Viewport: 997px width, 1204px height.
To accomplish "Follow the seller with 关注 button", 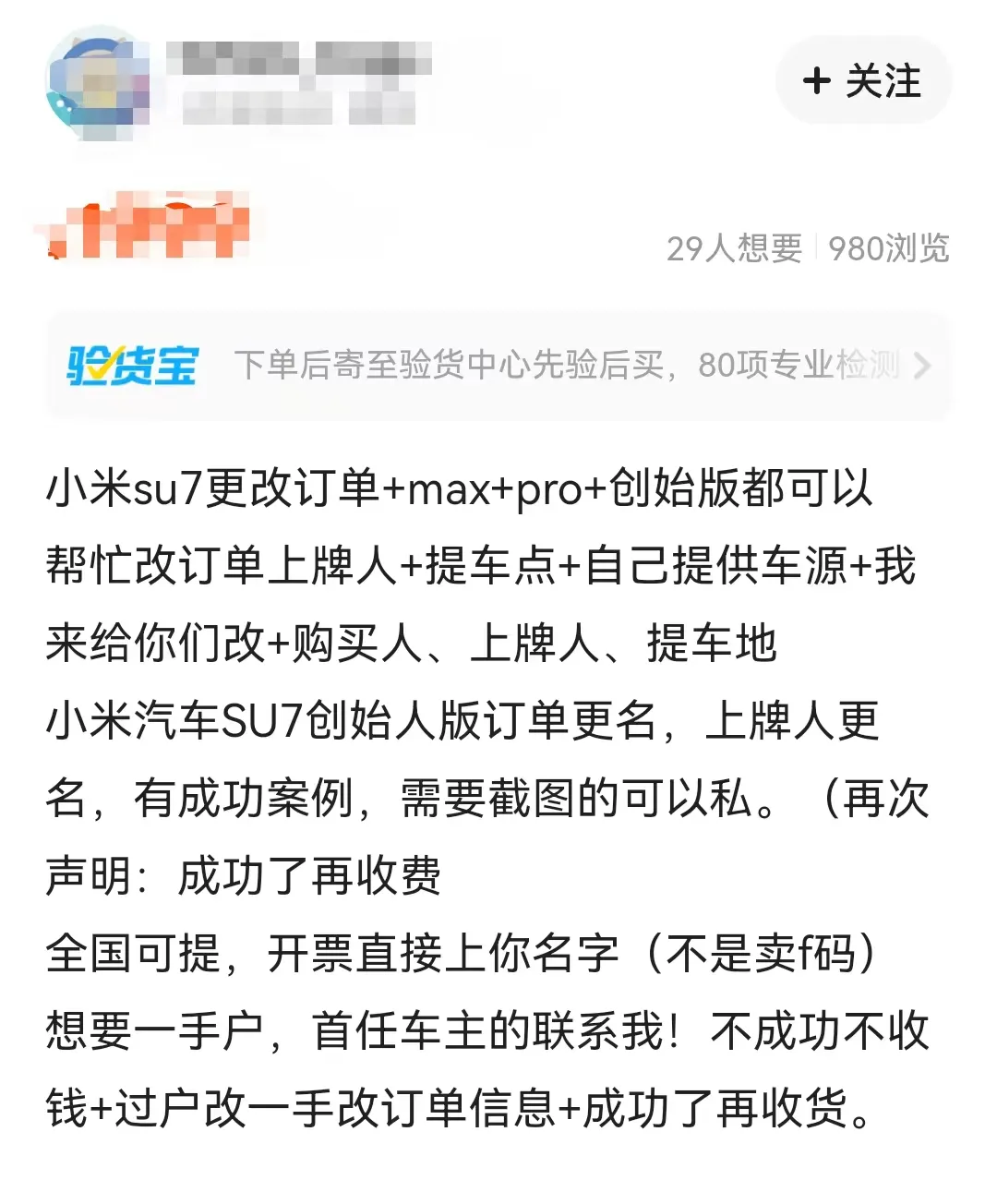I will click(x=862, y=80).
